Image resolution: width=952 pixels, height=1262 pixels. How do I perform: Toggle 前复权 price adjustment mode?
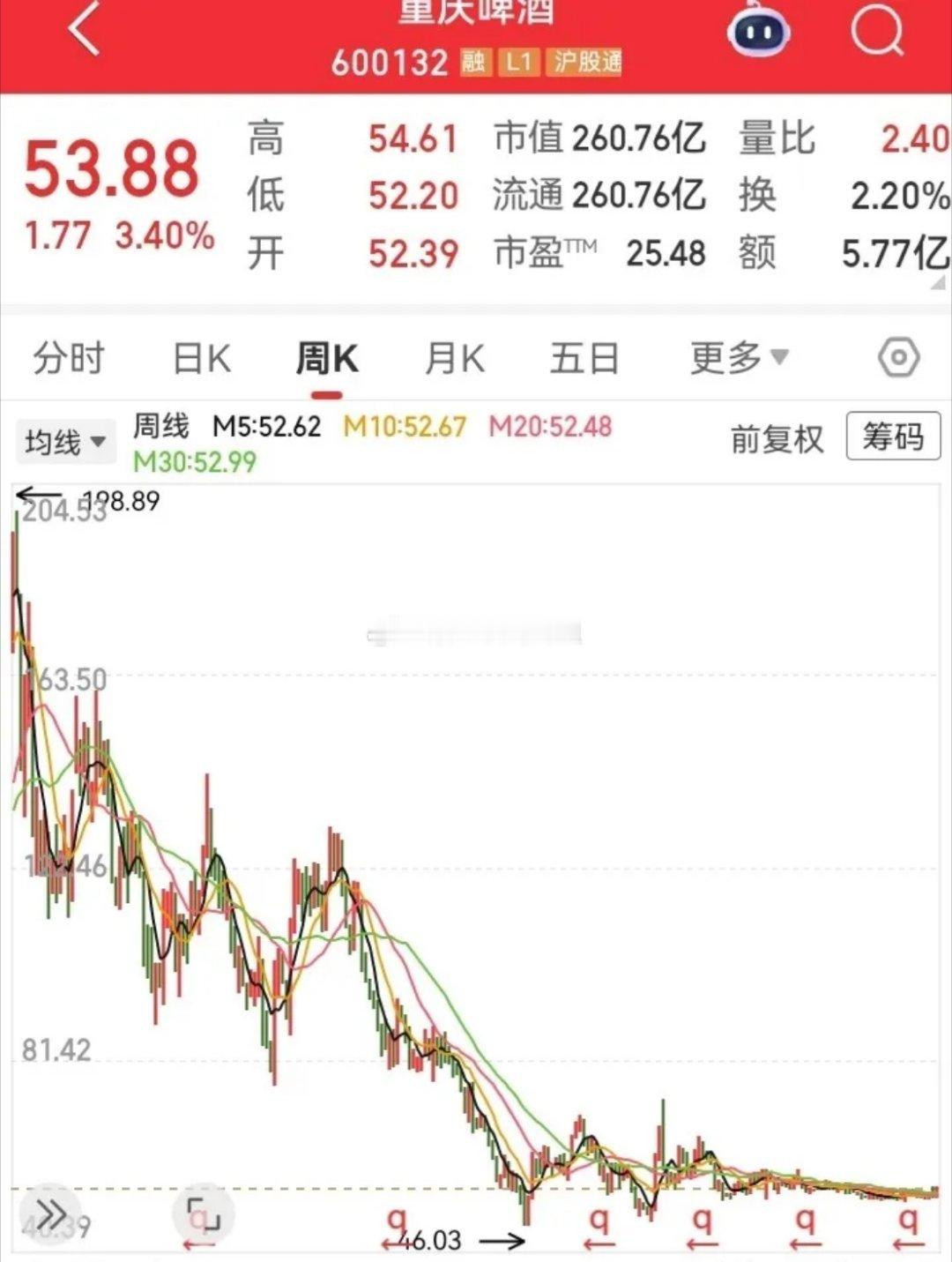pos(779,438)
